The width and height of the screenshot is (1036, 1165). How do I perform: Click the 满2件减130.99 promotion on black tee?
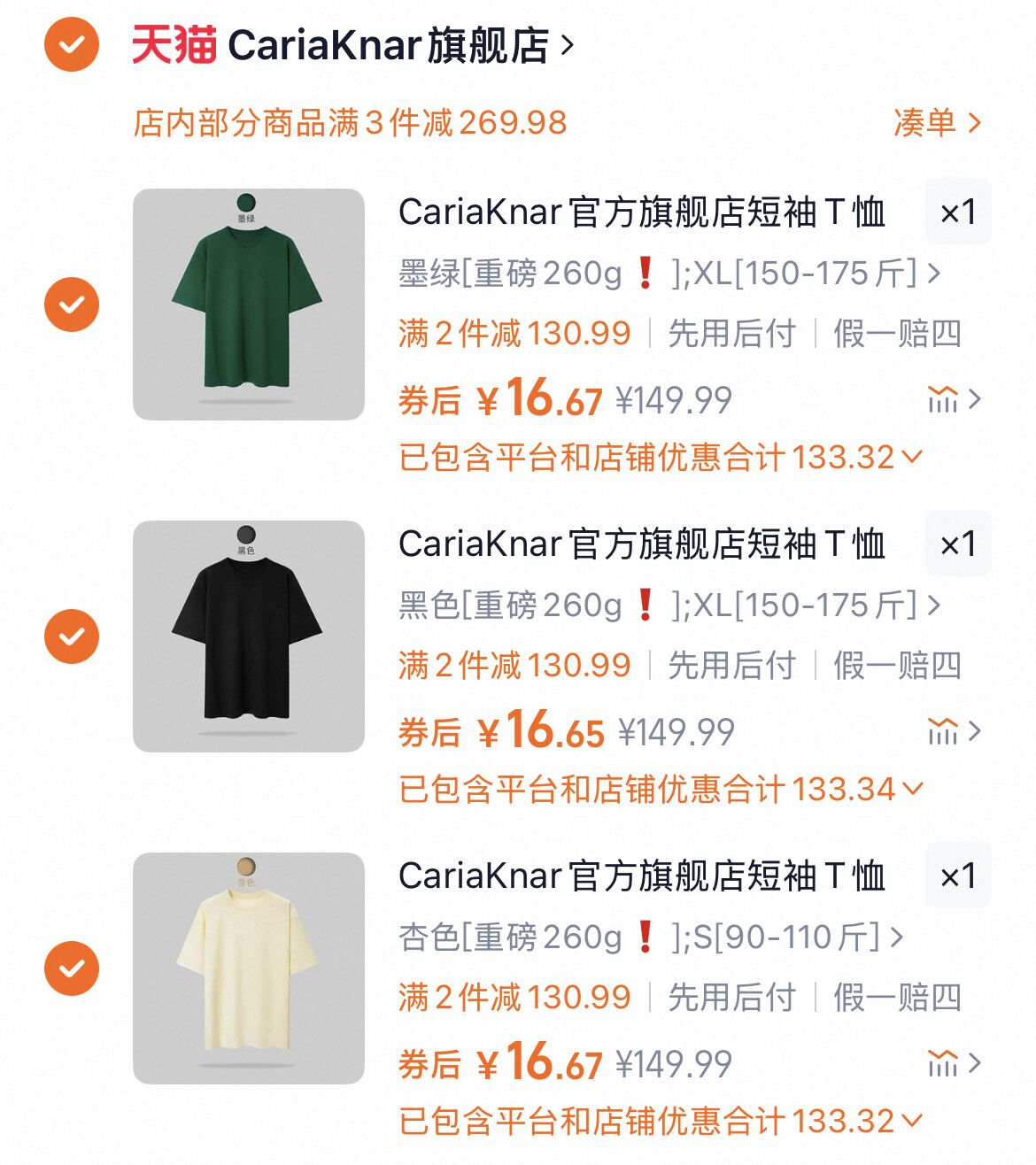click(514, 664)
